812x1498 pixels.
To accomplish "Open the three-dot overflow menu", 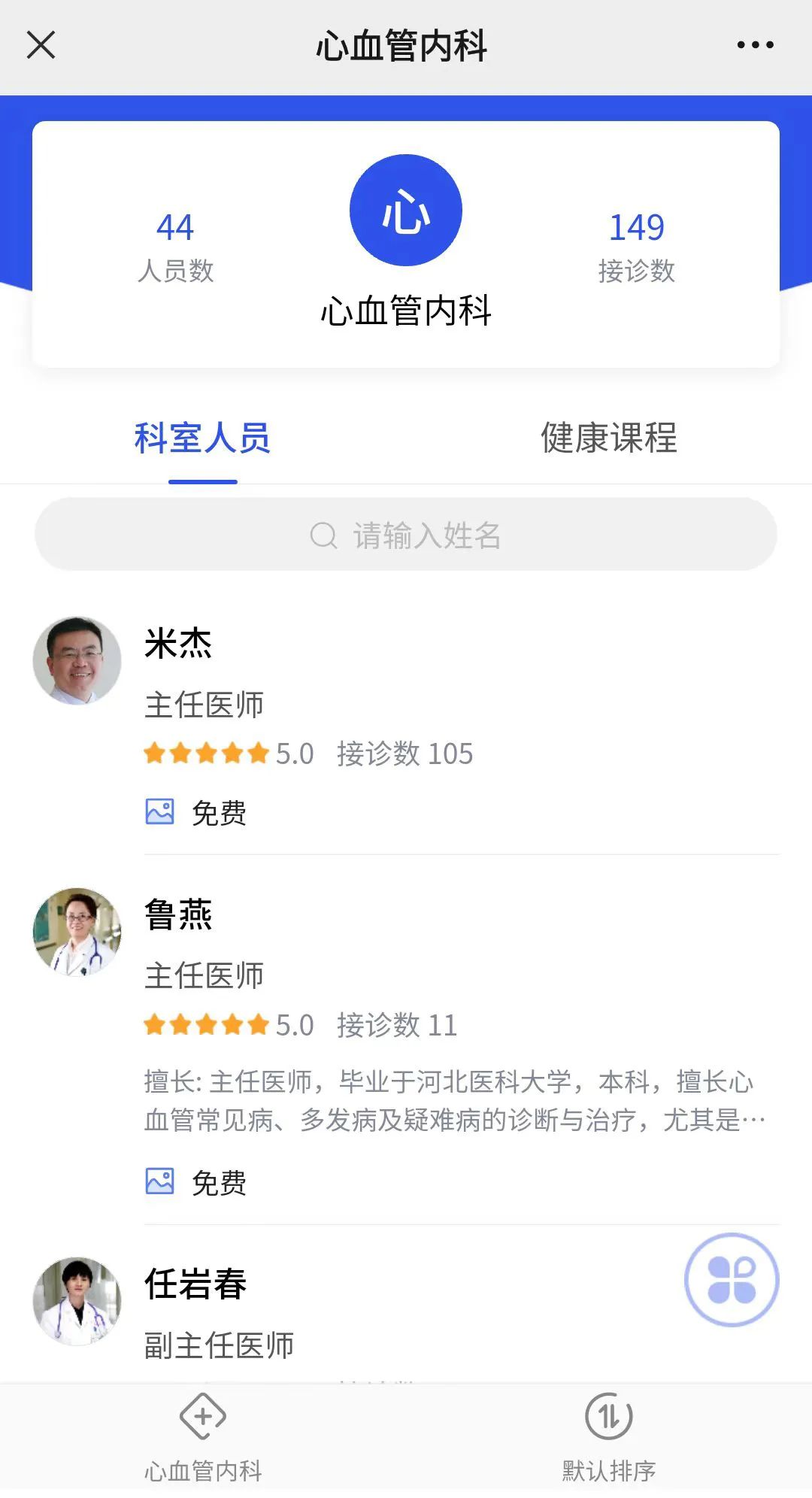I will 755,45.
